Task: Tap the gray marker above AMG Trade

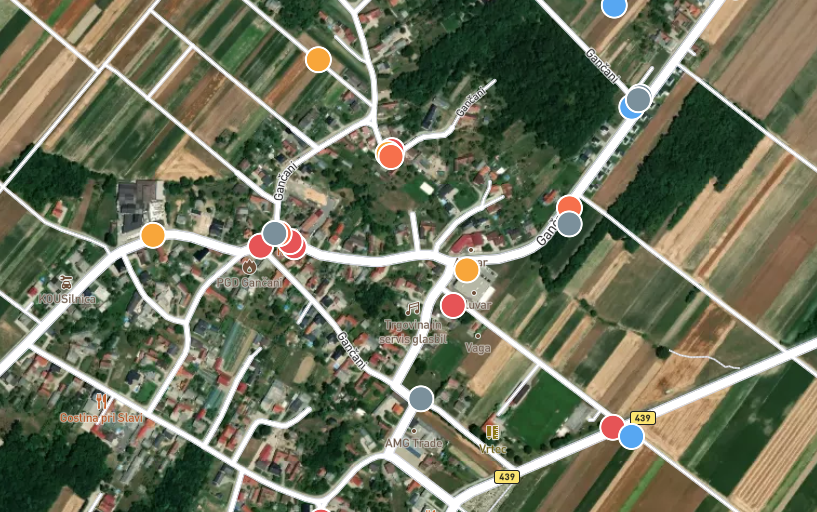Action: pyautogui.click(x=421, y=398)
